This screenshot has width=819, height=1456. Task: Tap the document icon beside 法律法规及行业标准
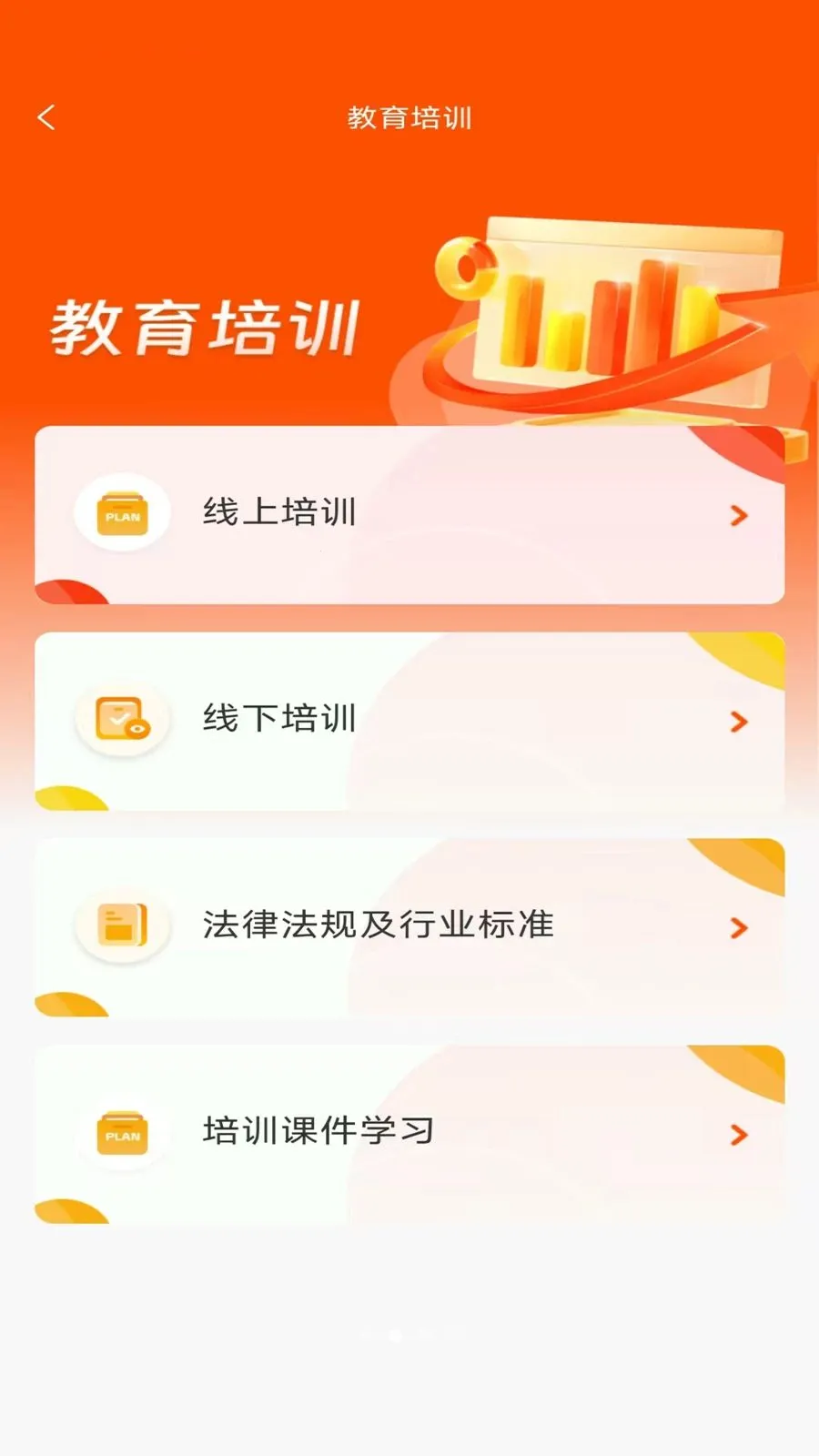(x=121, y=925)
